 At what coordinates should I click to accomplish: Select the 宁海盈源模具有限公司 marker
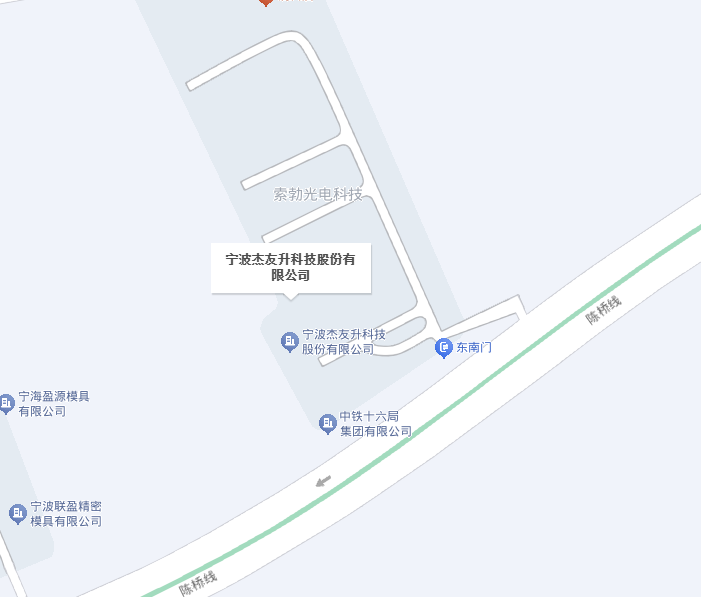(6, 403)
